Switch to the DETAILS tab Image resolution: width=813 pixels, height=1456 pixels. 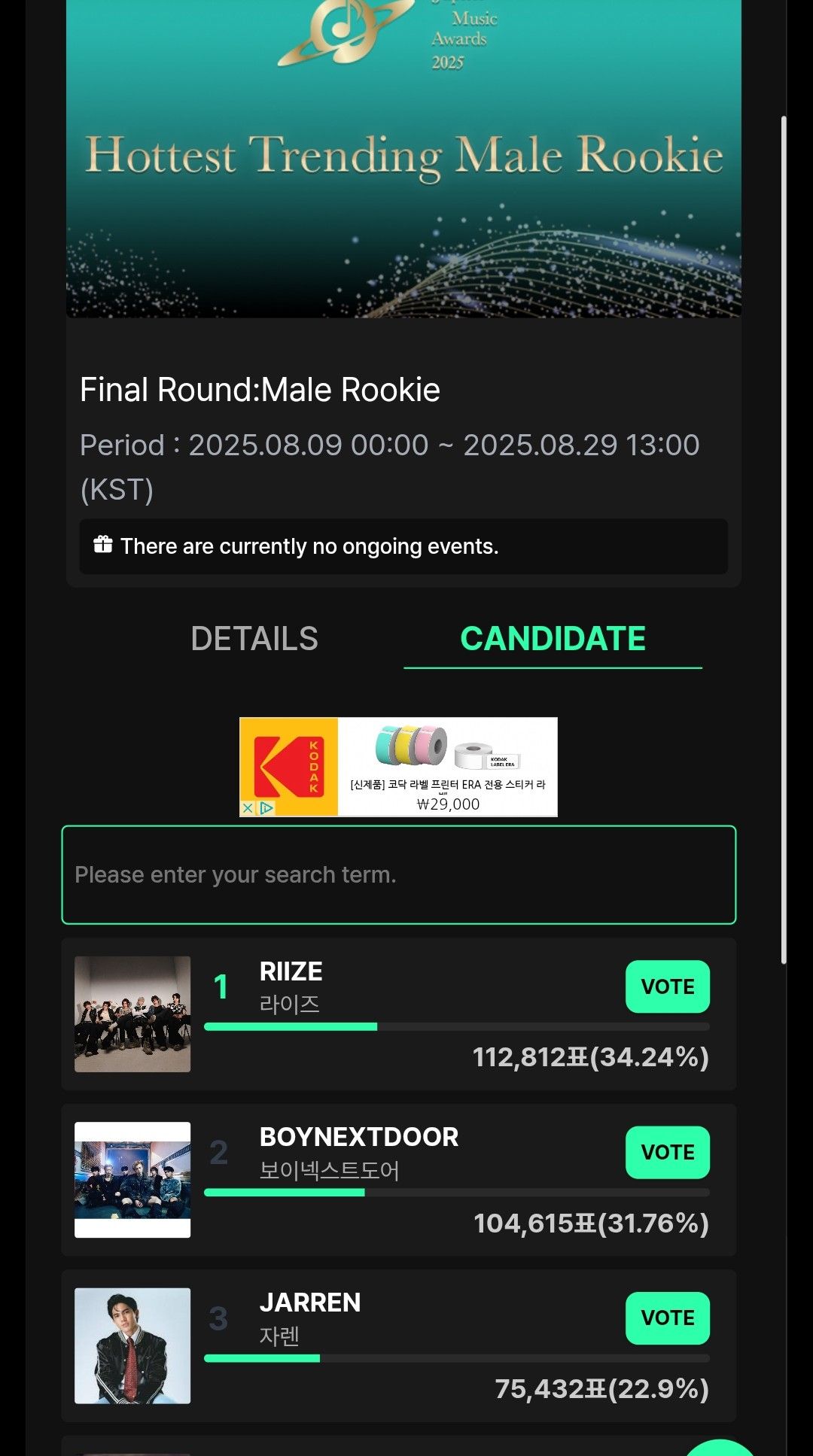(254, 639)
